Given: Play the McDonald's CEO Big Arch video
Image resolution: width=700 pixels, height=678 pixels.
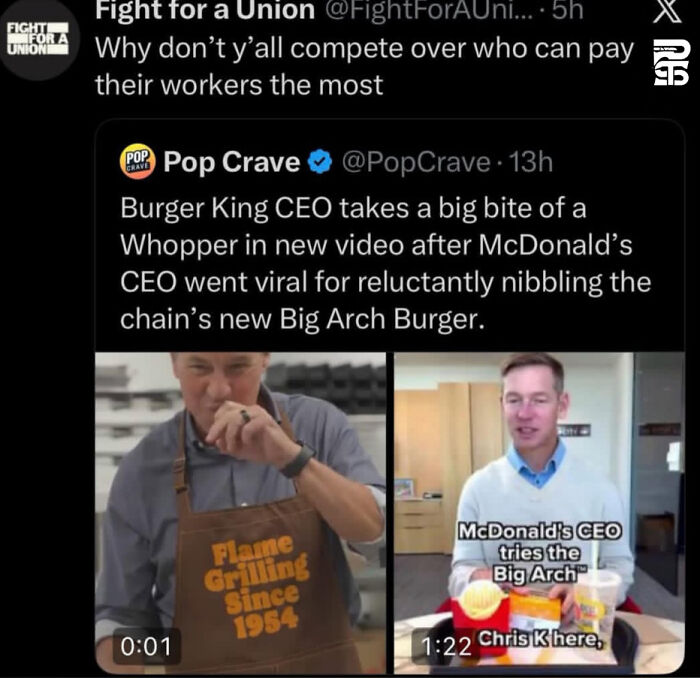Looking at the screenshot, I should click(538, 510).
